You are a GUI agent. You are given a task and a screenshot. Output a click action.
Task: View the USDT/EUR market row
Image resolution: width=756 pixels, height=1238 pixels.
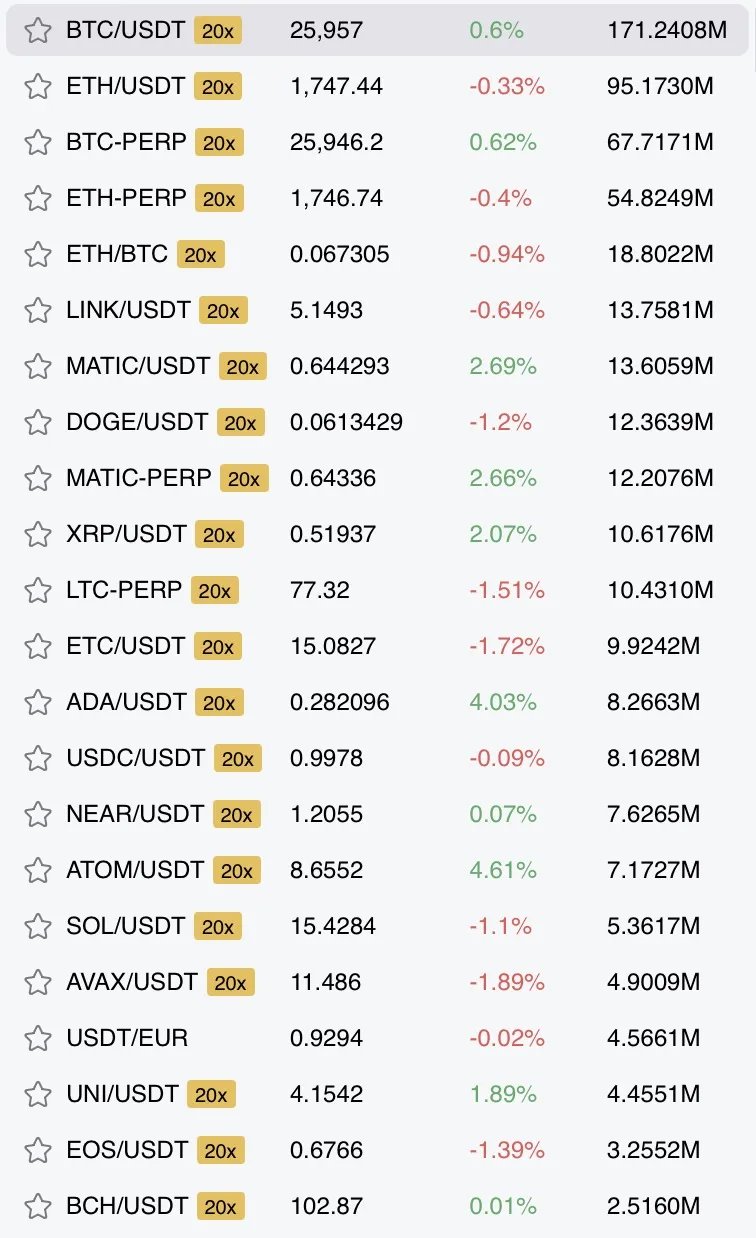(127, 1039)
